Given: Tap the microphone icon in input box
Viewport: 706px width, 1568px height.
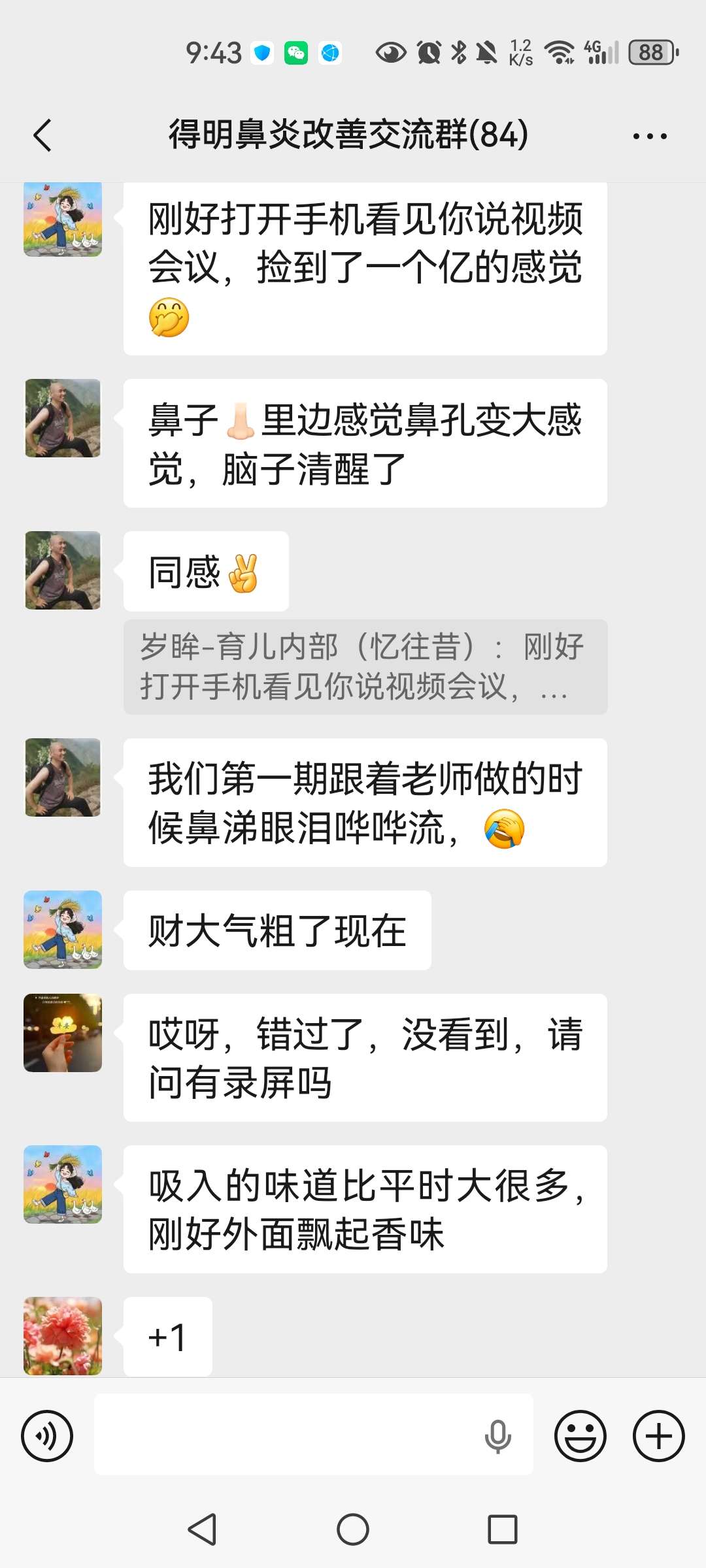Looking at the screenshot, I should pos(497,1435).
